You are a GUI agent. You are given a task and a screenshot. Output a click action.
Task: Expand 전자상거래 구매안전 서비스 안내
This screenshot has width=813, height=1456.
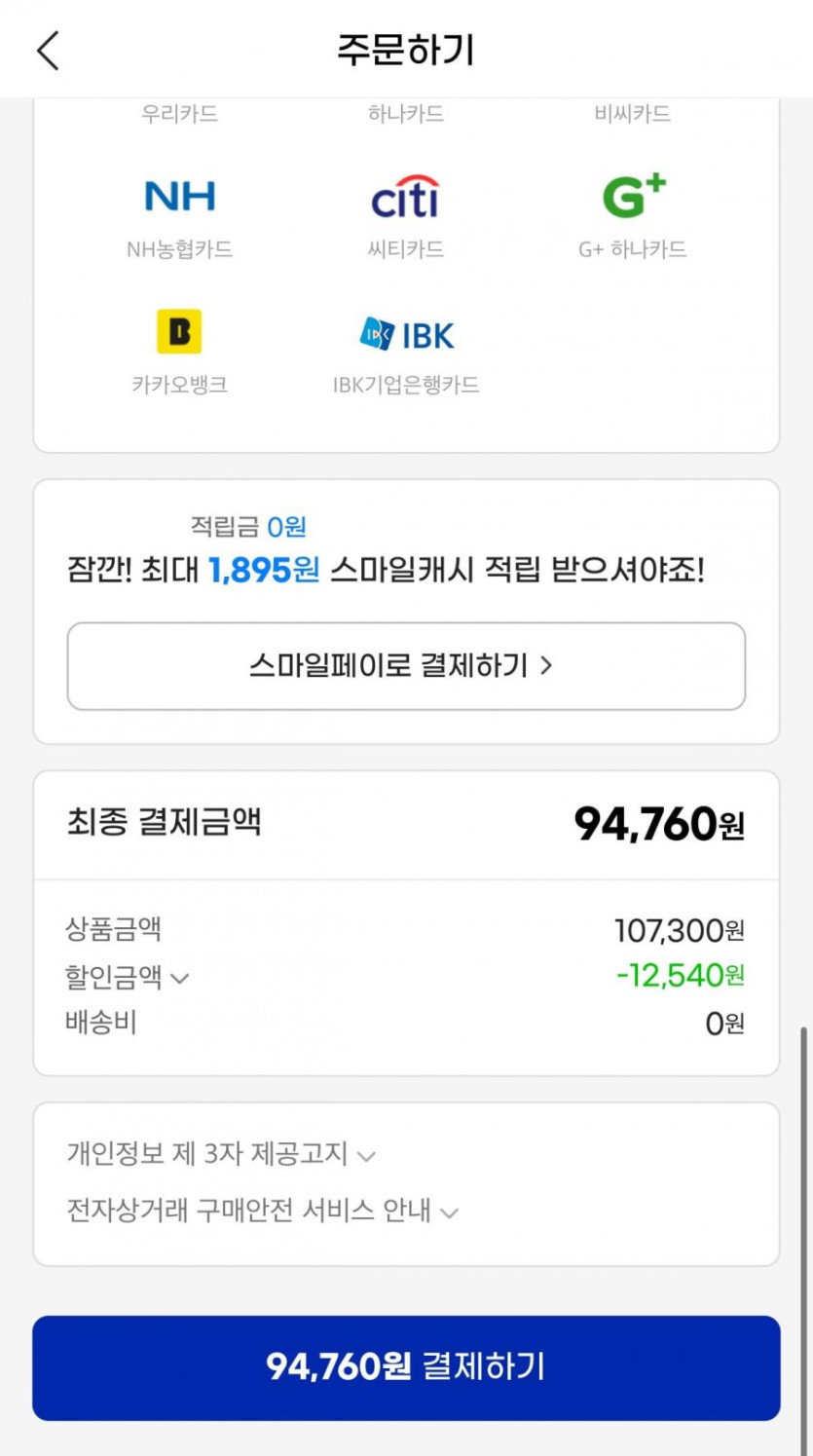[x=262, y=1211]
